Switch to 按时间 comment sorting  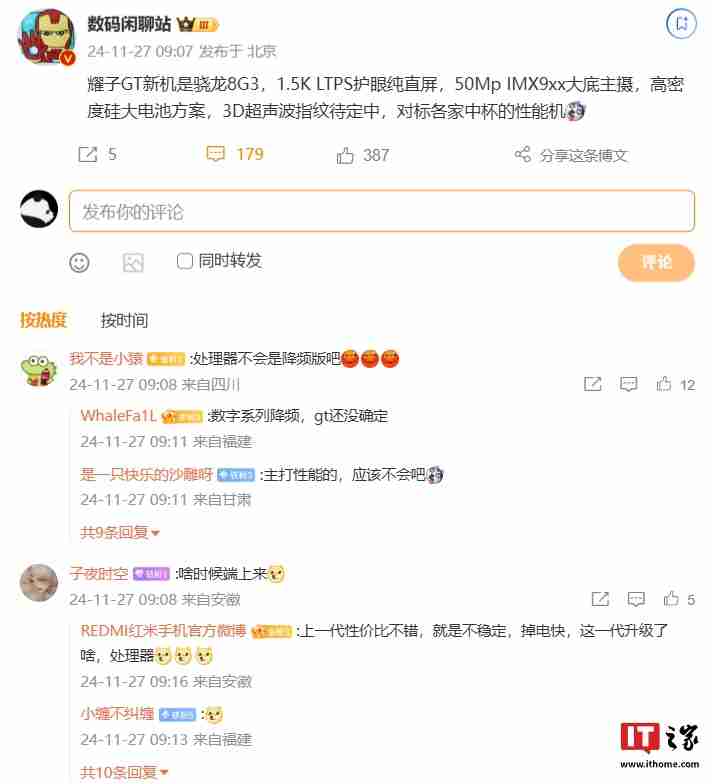(124, 320)
